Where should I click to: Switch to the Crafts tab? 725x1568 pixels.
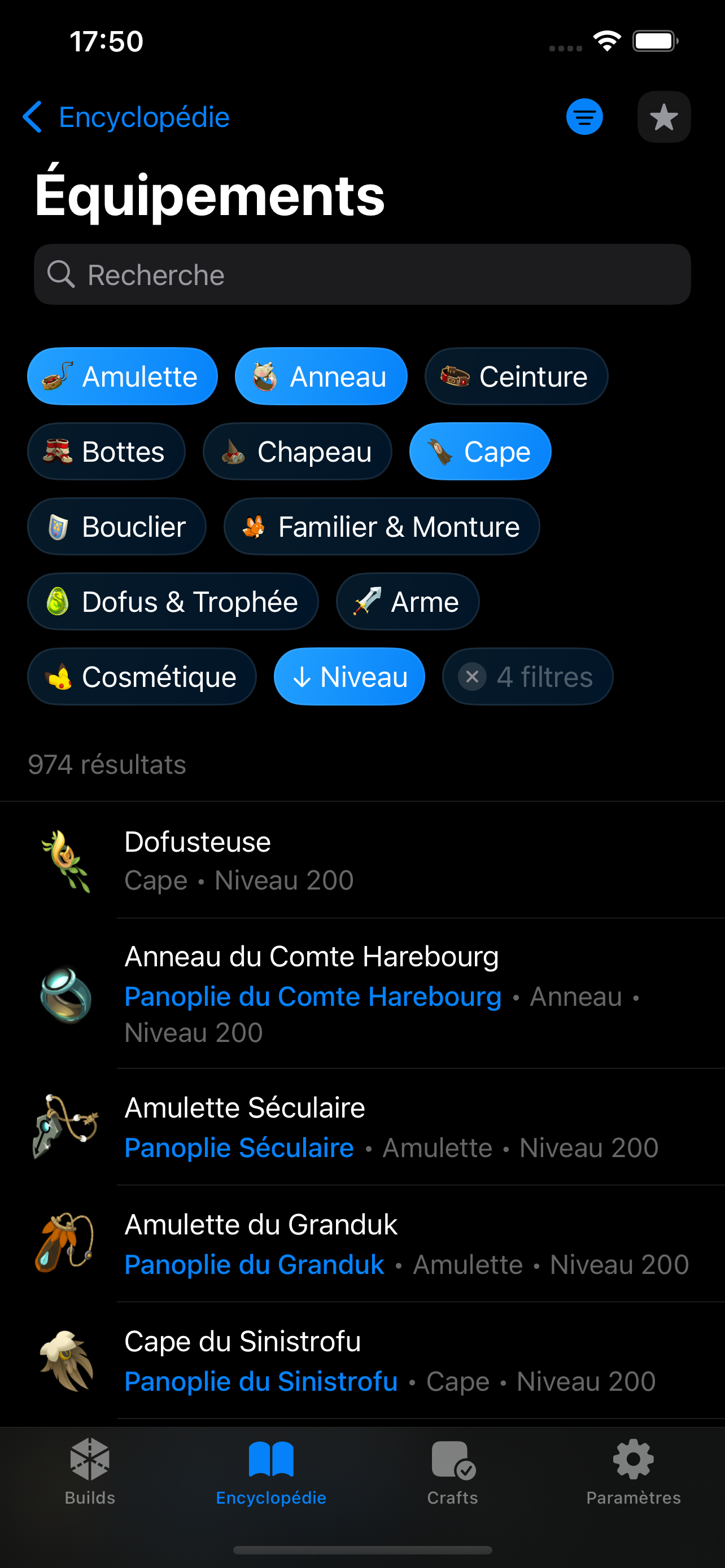(x=452, y=1471)
